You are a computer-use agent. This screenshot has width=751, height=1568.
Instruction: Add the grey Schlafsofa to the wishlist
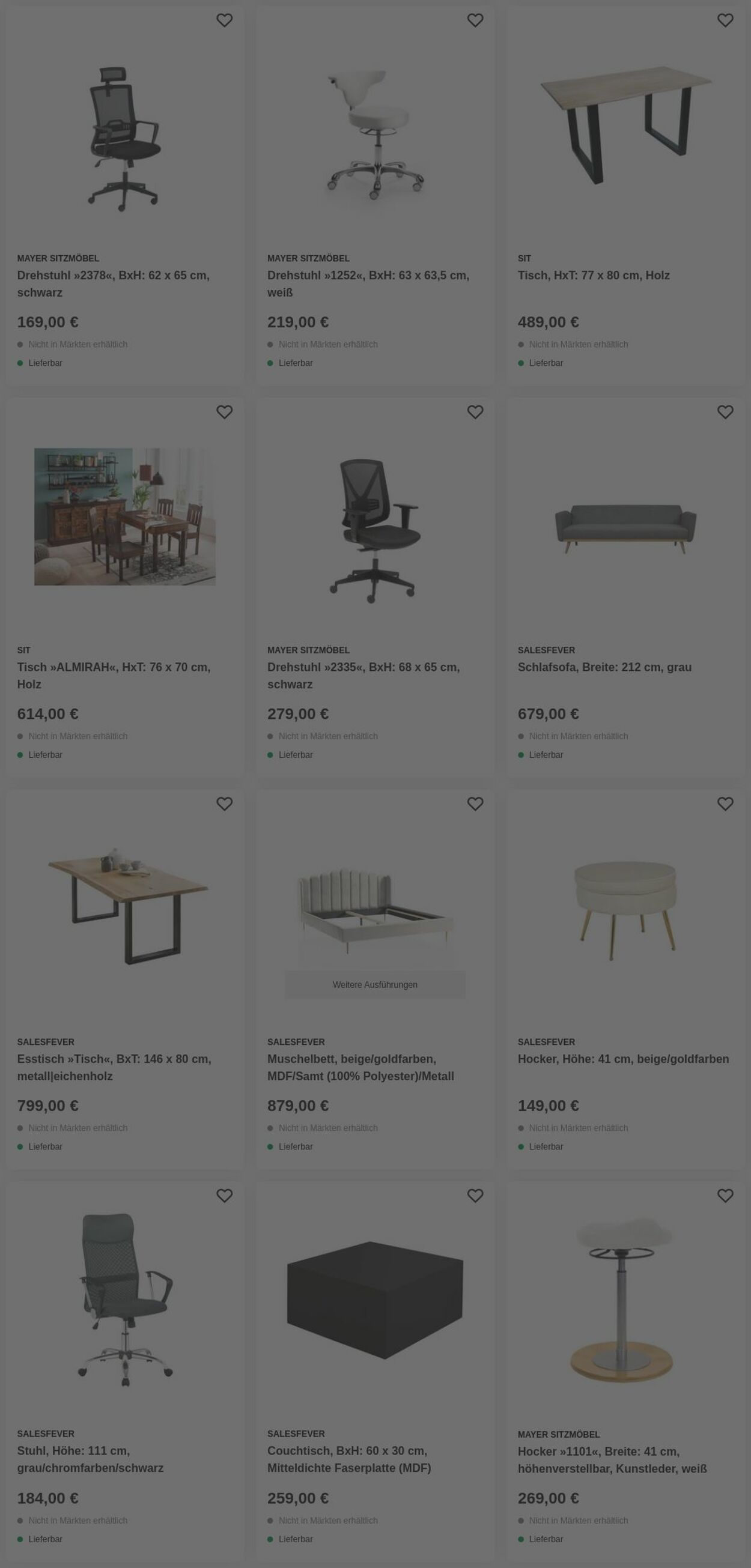(x=725, y=412)
